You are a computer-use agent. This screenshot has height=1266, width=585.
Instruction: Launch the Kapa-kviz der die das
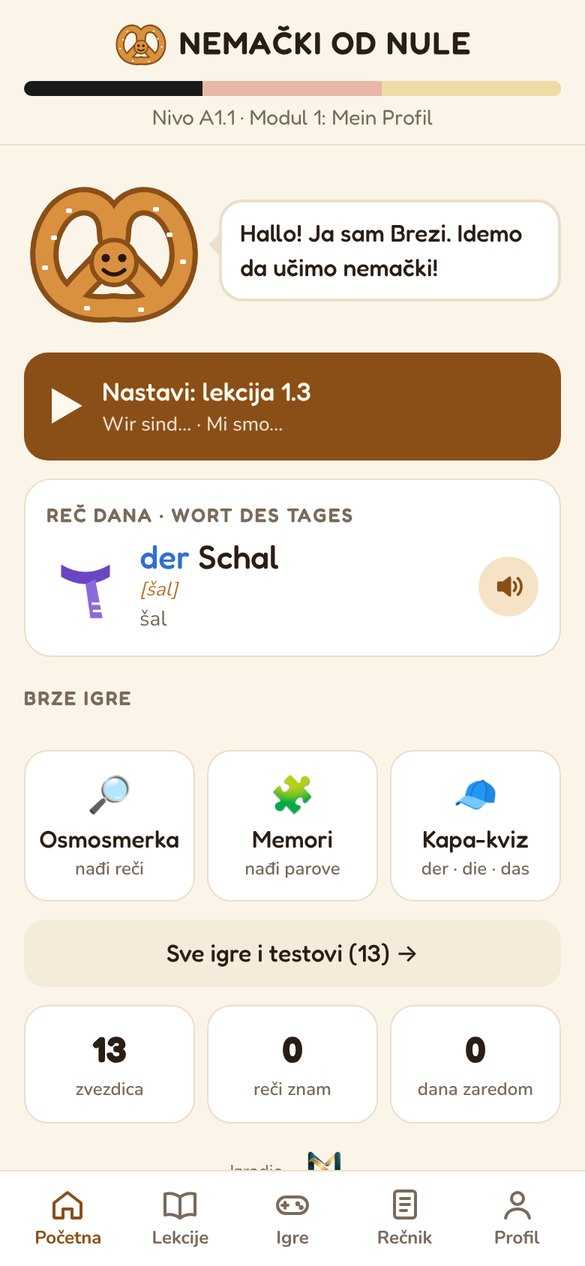475,826
